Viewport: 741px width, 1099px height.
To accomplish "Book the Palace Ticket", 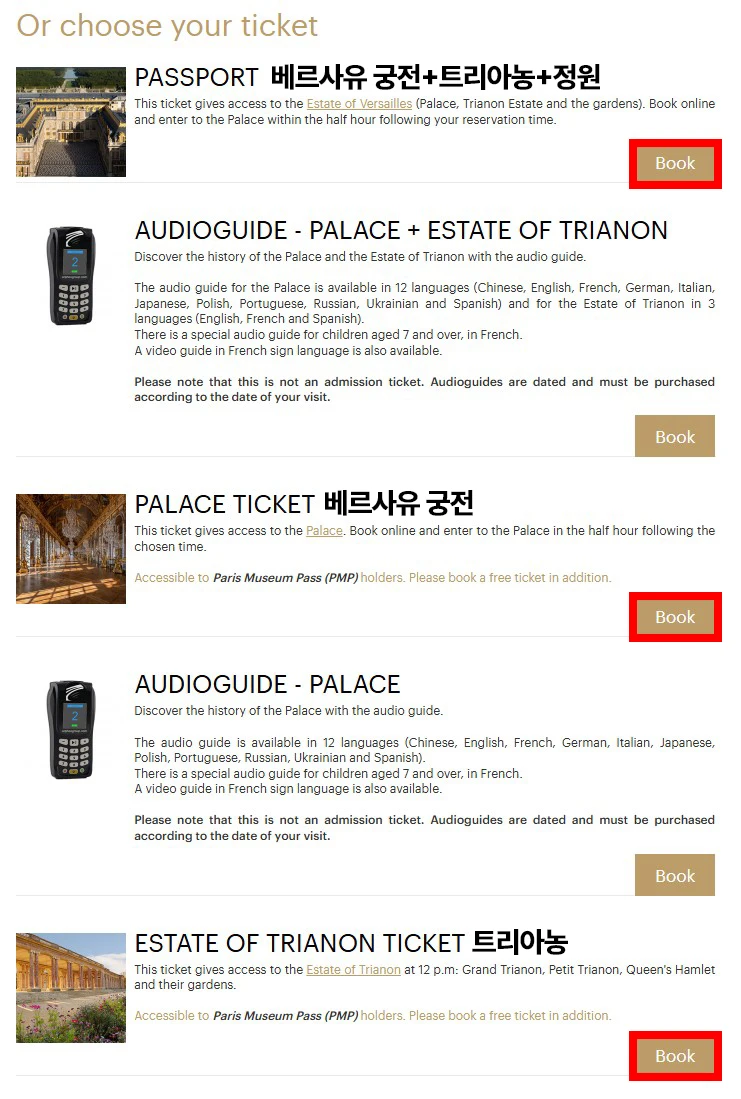I will pyautogui.click(x=674, y=617).
